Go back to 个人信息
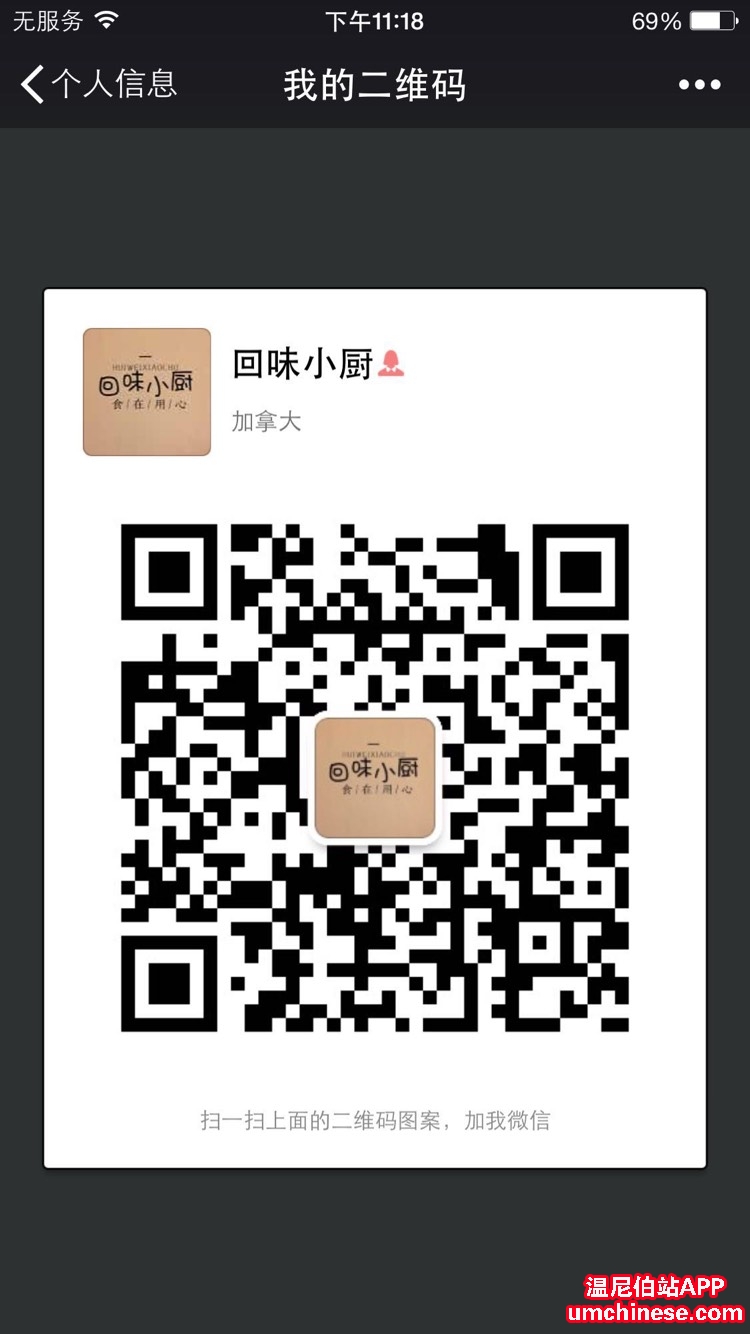750x1334 pixels. (98, 85)
